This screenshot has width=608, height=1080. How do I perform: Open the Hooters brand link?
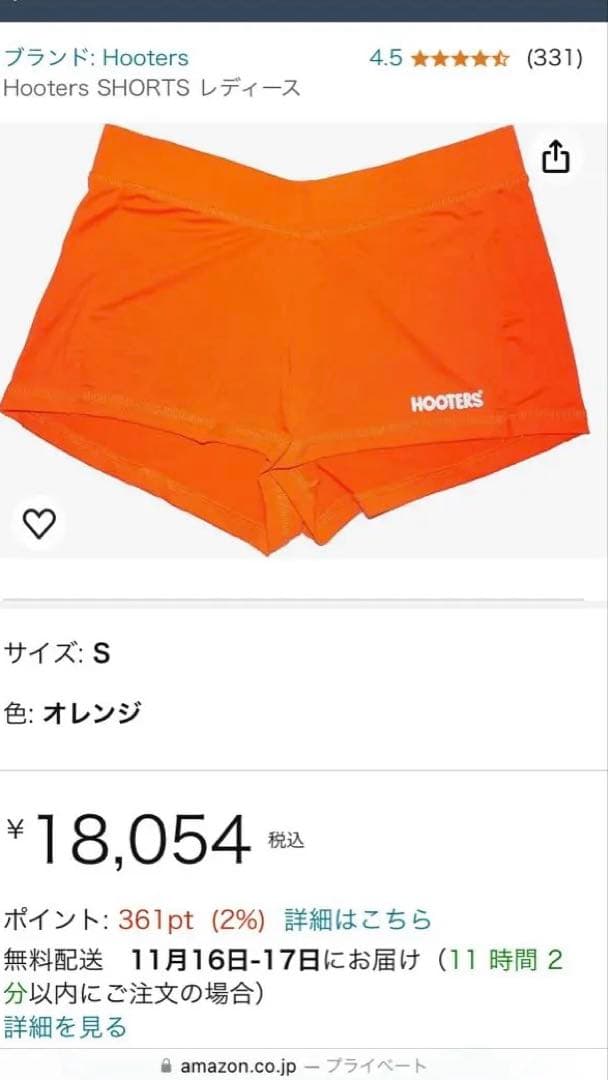coord(96,57)
